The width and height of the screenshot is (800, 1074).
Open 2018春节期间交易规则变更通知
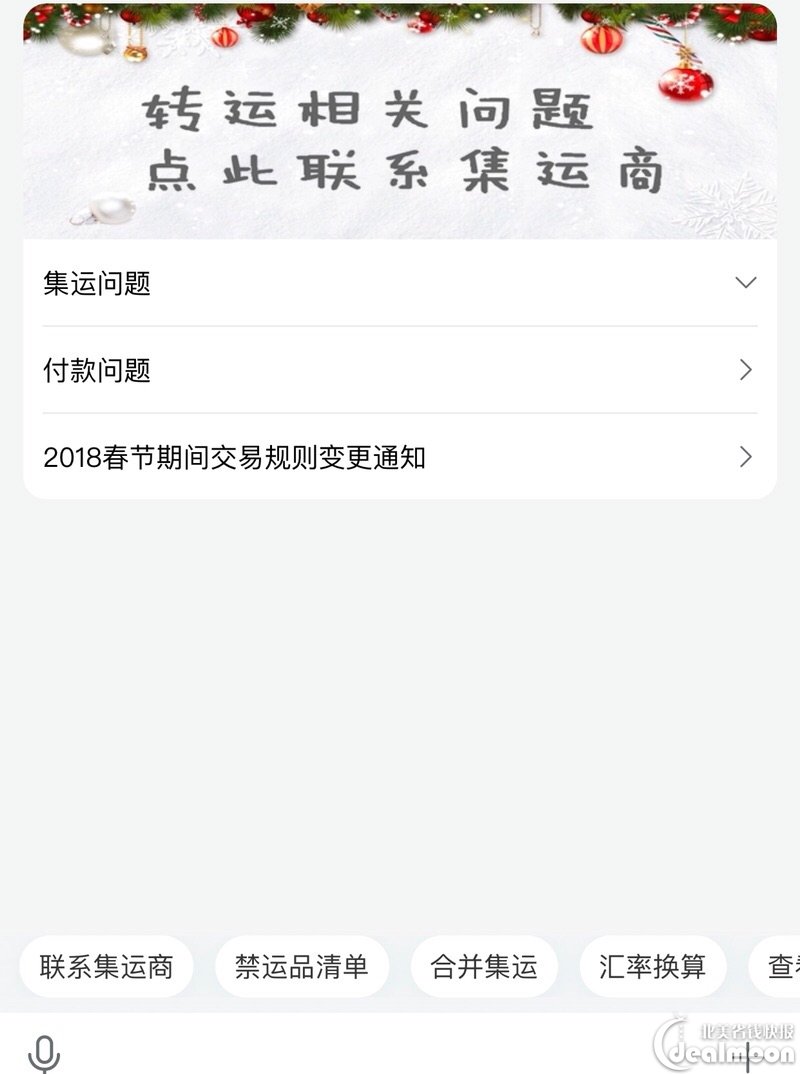pos(400,457)
